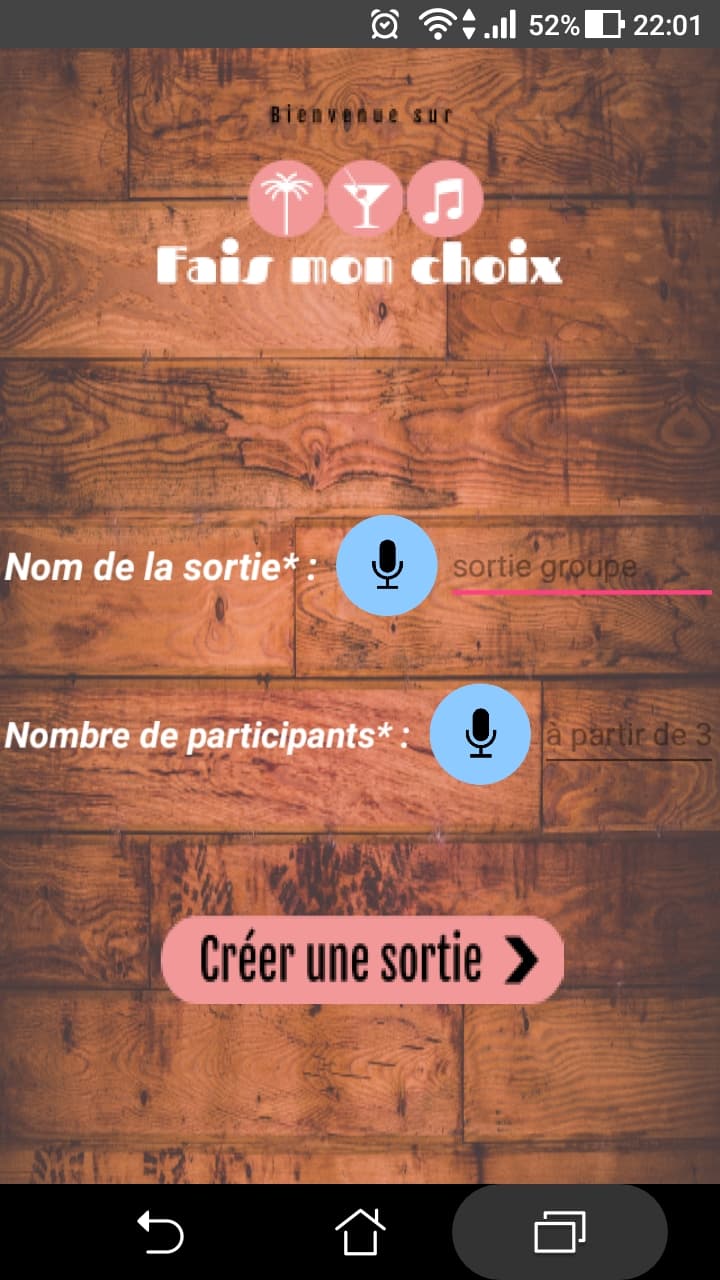
Task: Tap the microphone next to Nom de la sortie
Action: coord(386,566)
